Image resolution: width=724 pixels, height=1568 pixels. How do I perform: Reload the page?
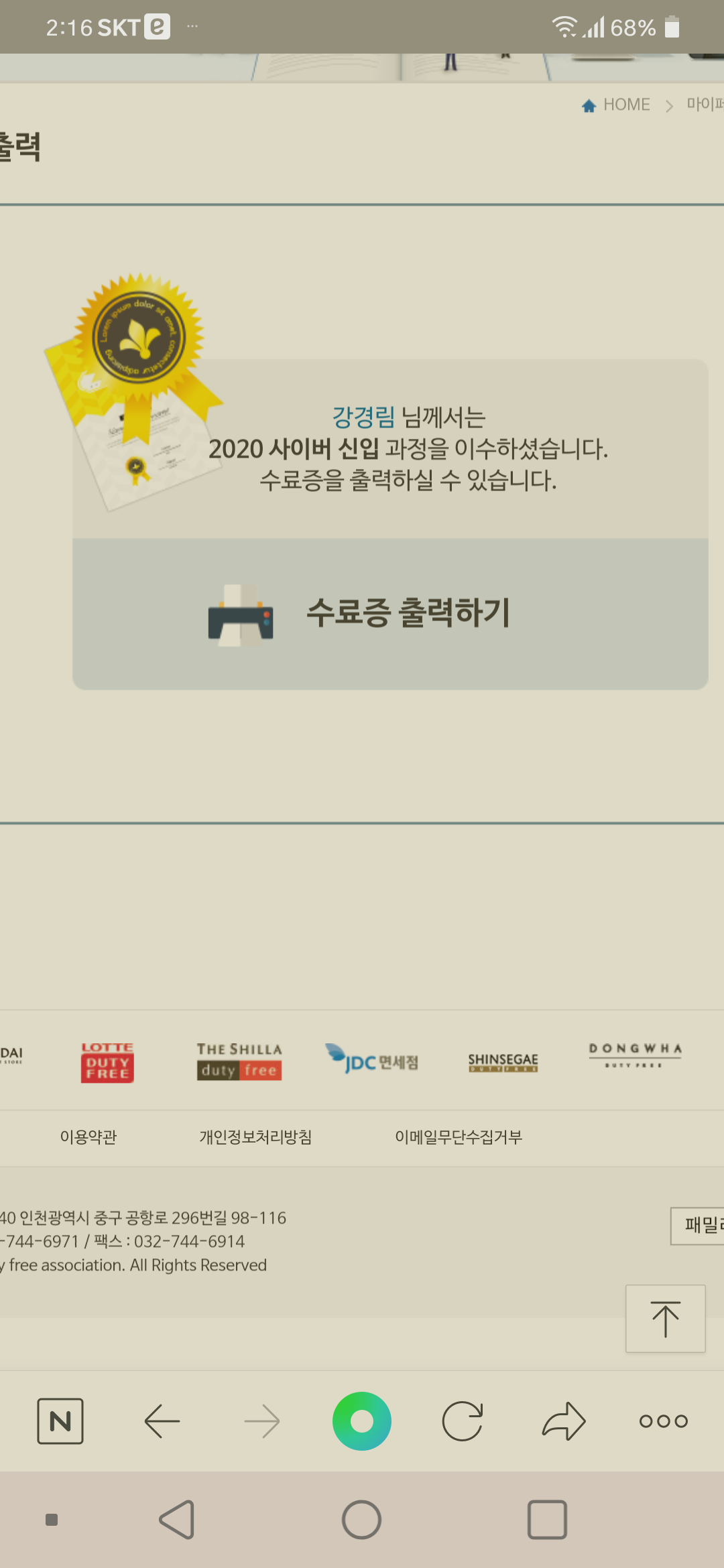[463, 1421]
